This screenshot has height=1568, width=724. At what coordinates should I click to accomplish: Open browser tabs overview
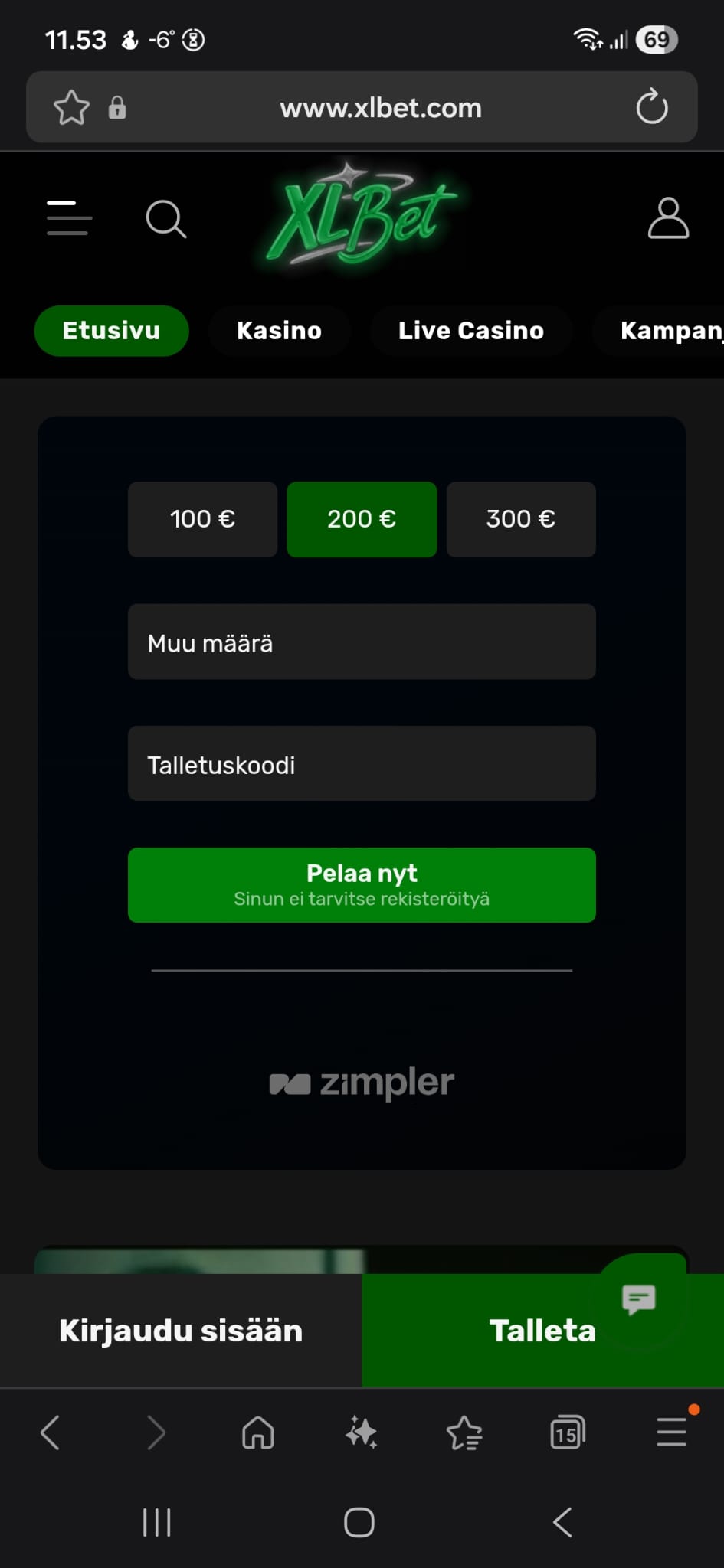[568, 1433]
